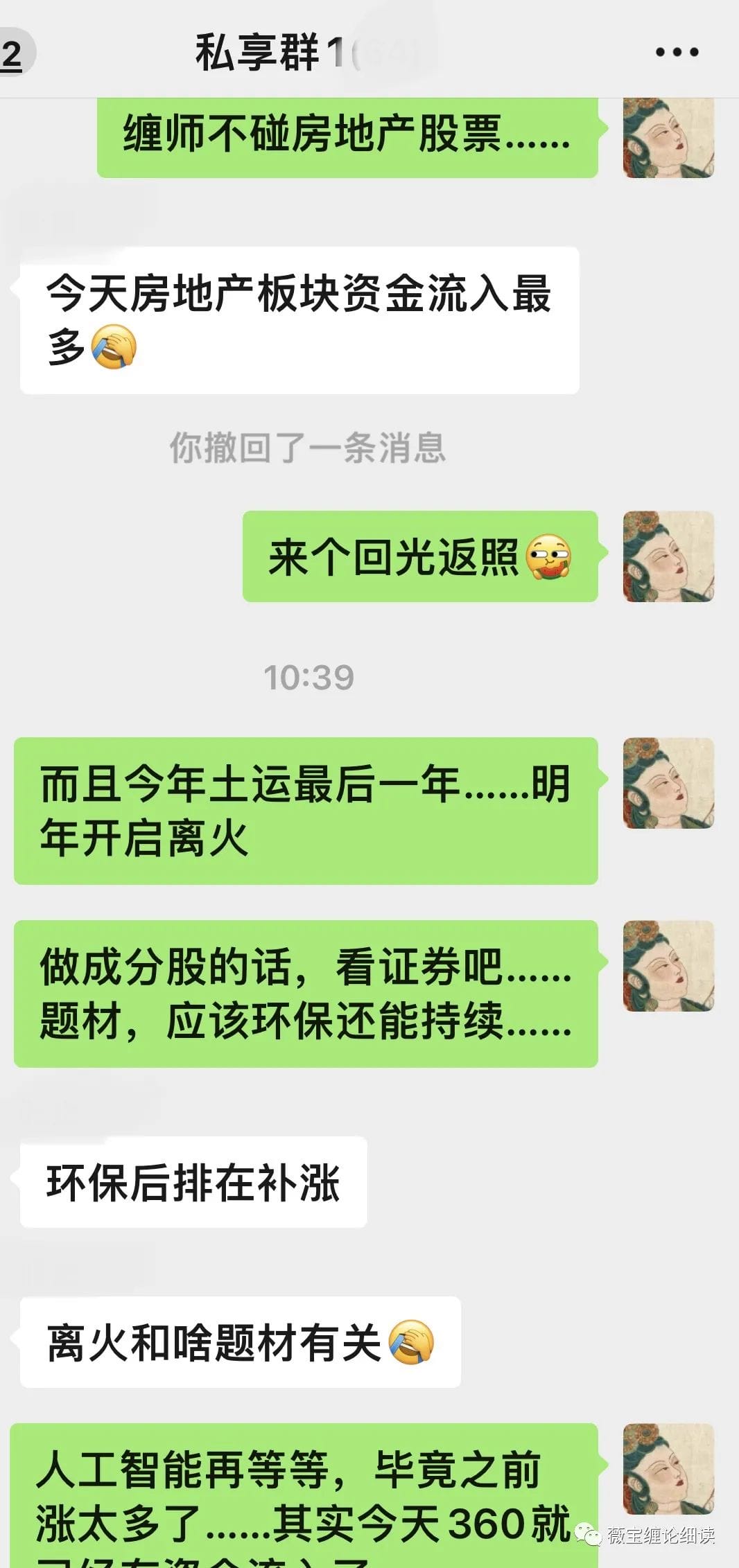
Task: View profile from avatar beside 做成分股的话 message
Action: tap(668, 966)
